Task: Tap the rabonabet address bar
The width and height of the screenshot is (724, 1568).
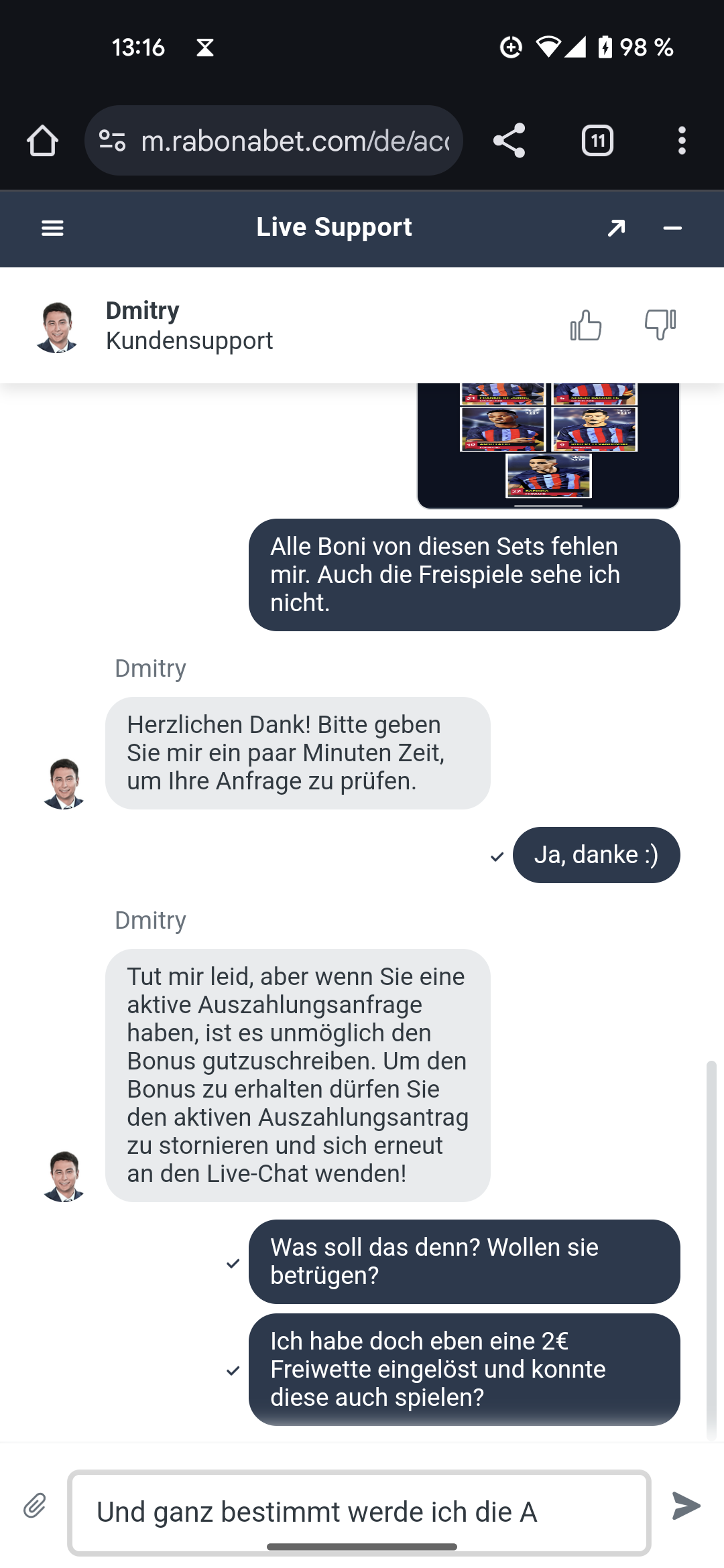Action: click(295, 141)
